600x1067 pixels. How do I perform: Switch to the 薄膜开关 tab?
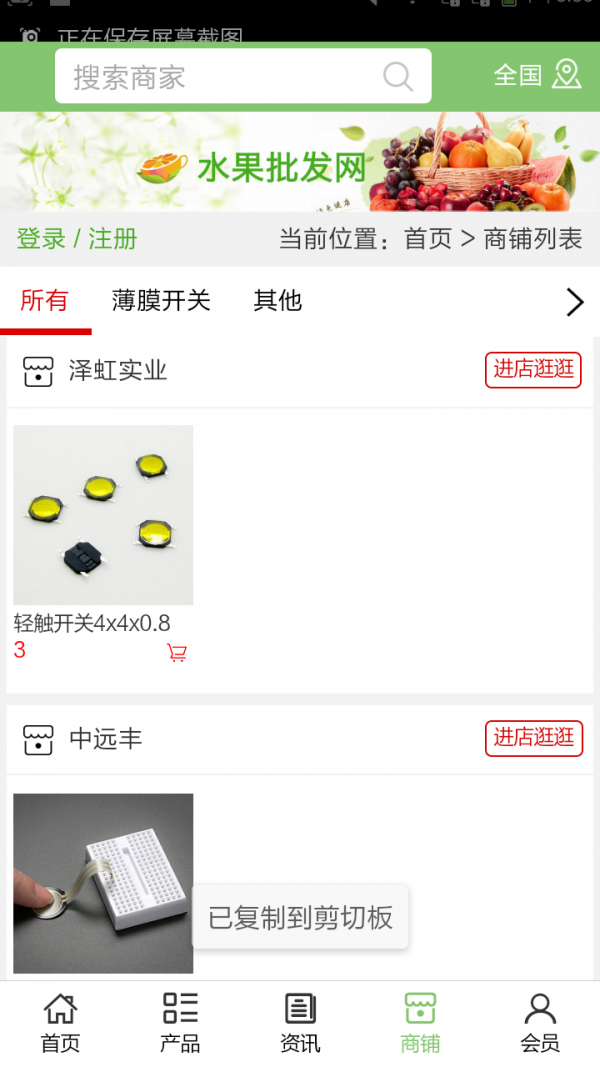[x=161, y=300]
